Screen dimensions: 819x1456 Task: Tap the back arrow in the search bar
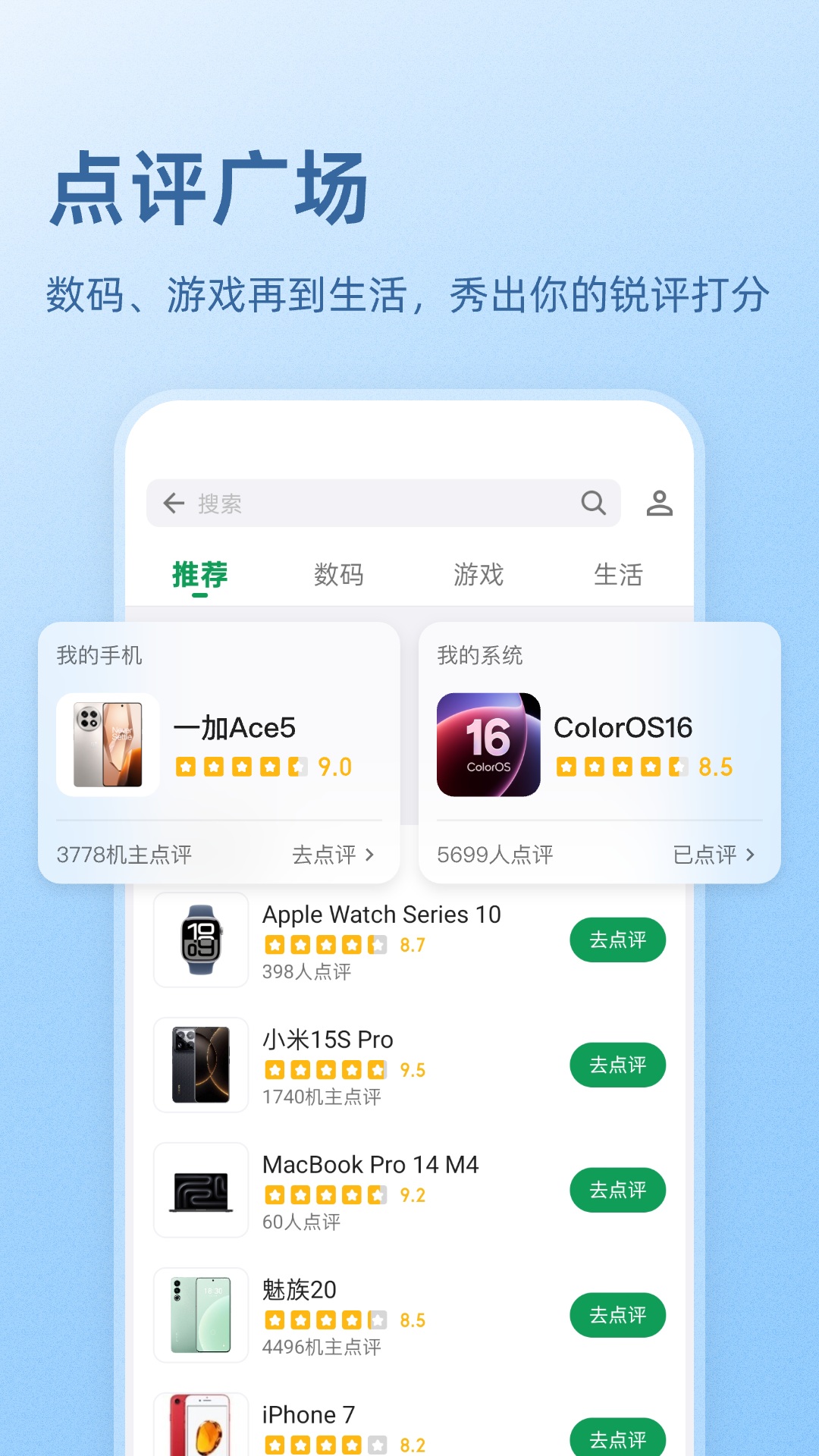click(173, 503)
